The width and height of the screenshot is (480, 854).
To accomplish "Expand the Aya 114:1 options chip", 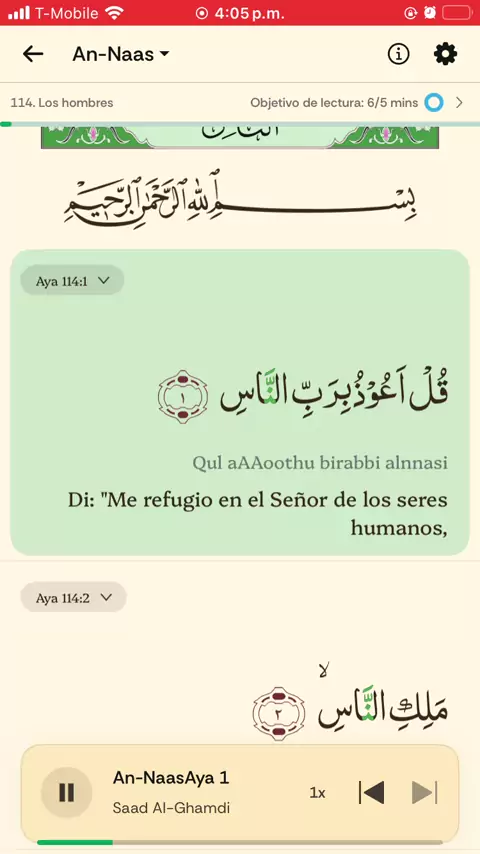I will 72,281.
